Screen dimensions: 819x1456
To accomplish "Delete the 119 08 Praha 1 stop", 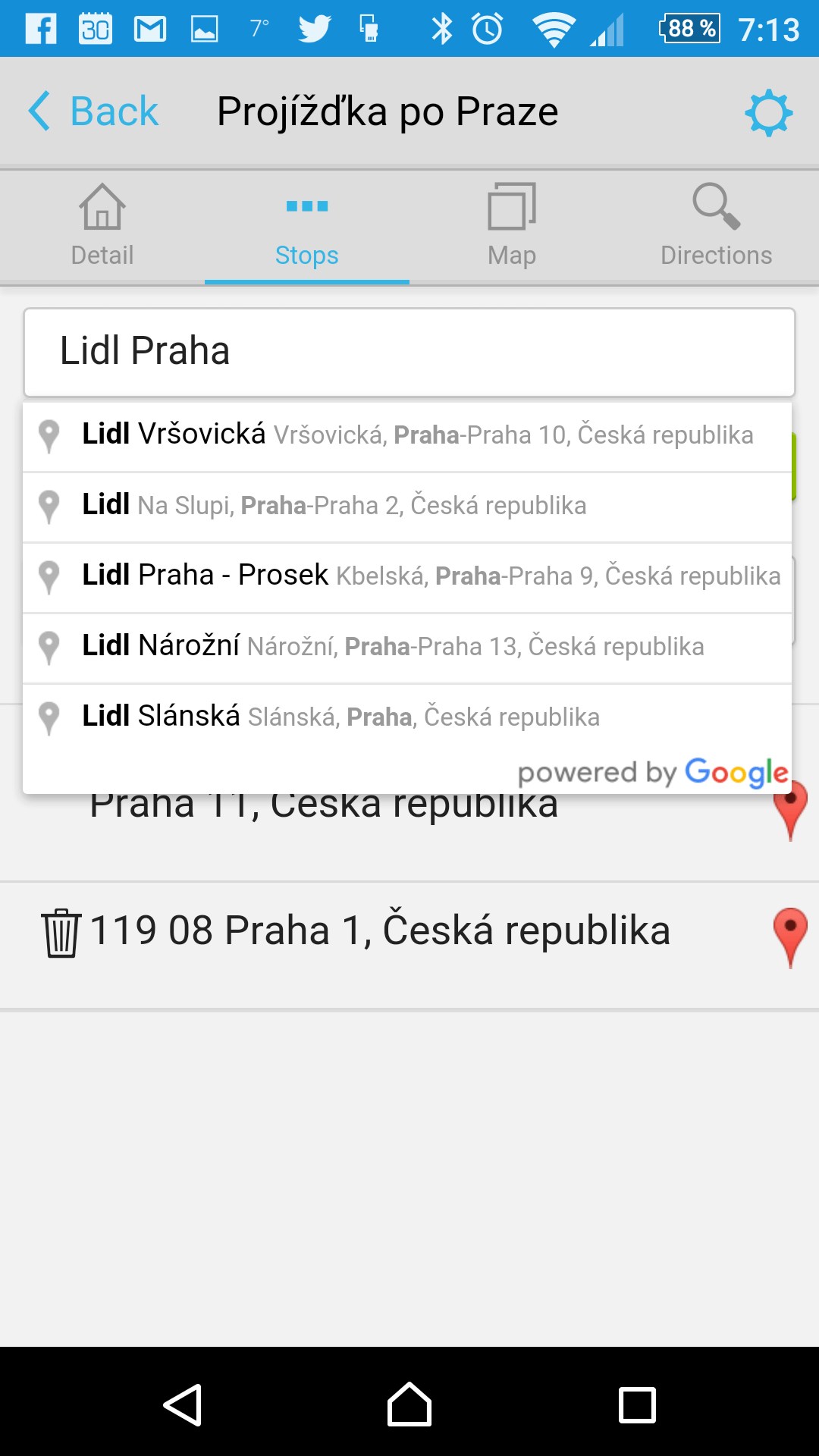I will tap(61, 933).
